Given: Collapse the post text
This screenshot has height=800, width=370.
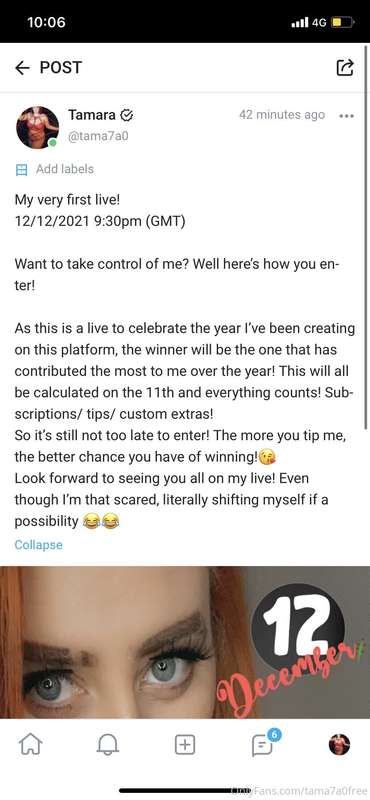Looking at the screenshot, I should pyautogui.click(x=39, y=544).
